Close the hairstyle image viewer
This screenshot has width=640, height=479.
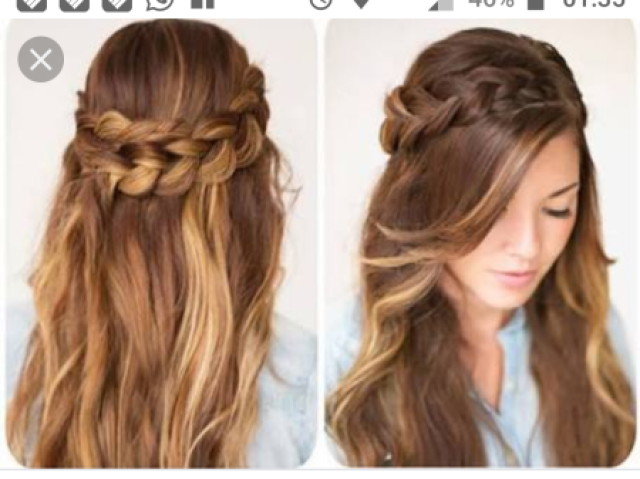point(41,60)
